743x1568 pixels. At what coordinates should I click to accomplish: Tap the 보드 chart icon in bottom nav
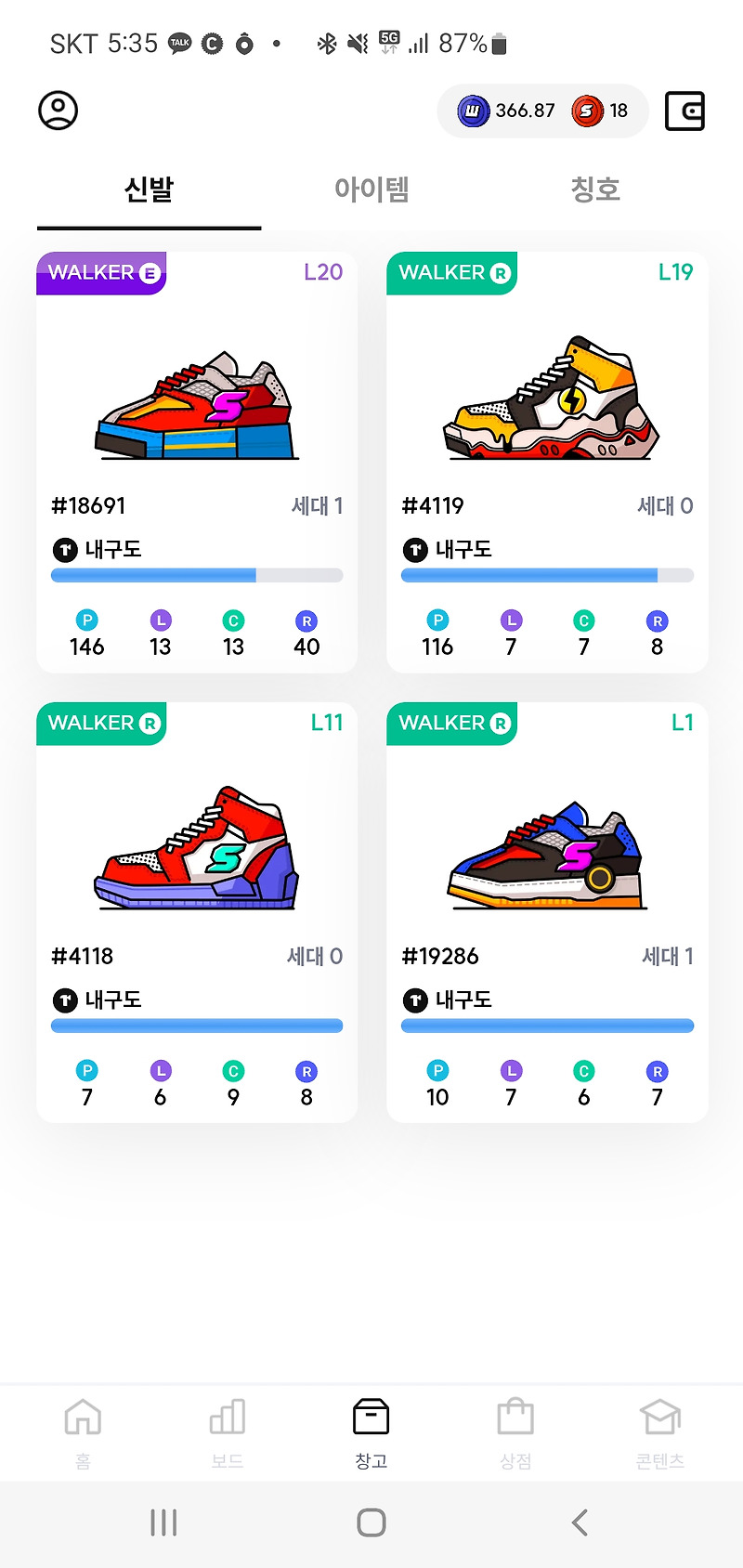click(228, 1415)
